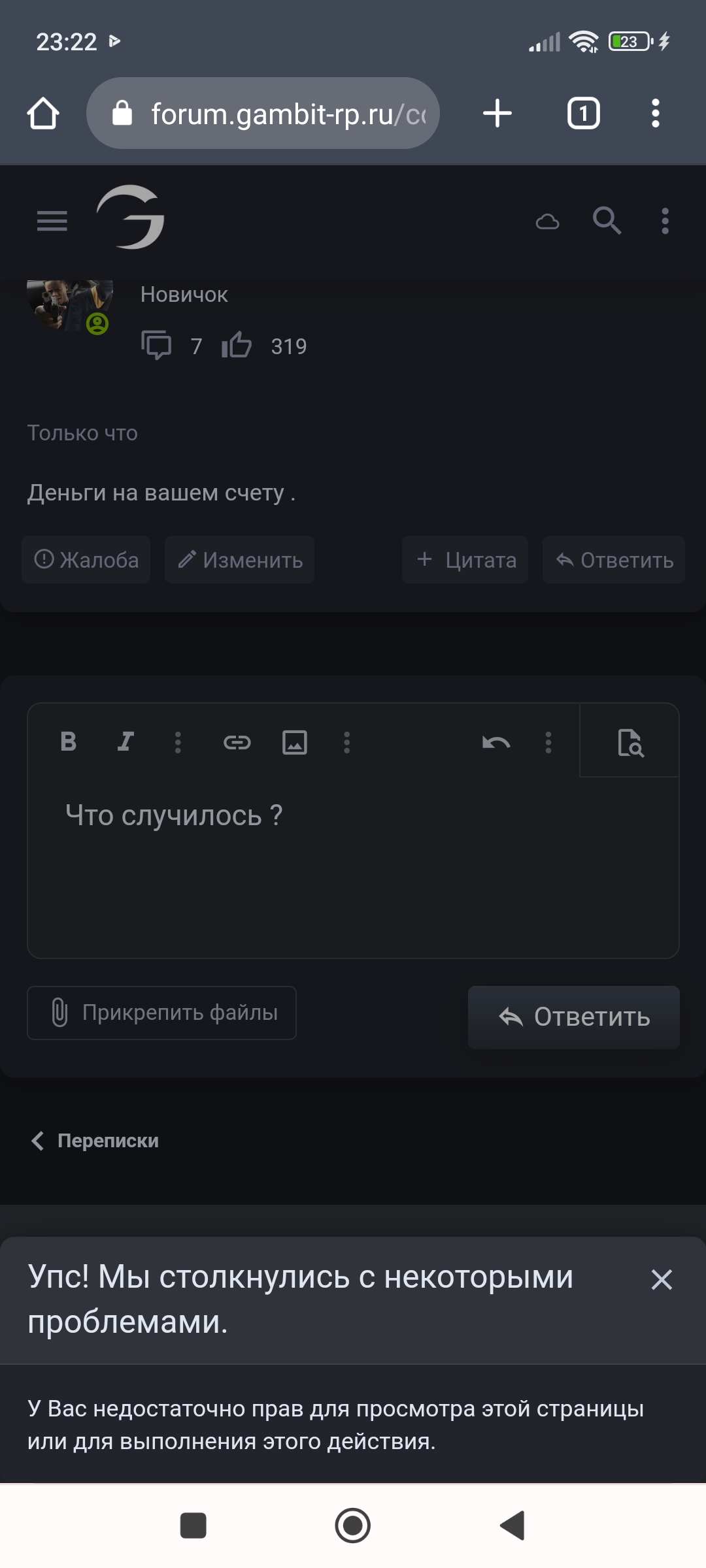Insert a link in the editor
The width and height of the screenshot is (706, 1568).
tap(237, 742)
